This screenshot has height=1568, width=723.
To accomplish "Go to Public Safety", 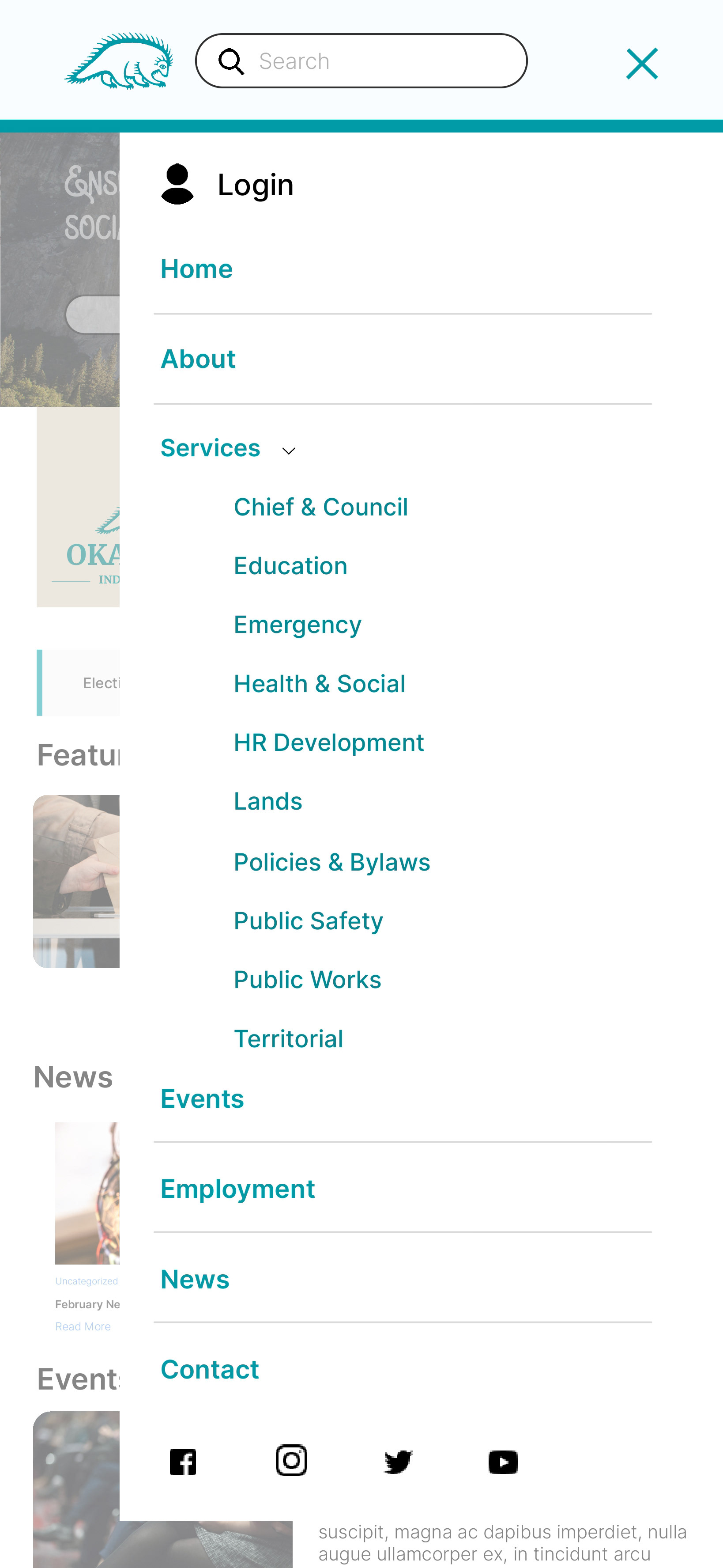I will [308, 921].
